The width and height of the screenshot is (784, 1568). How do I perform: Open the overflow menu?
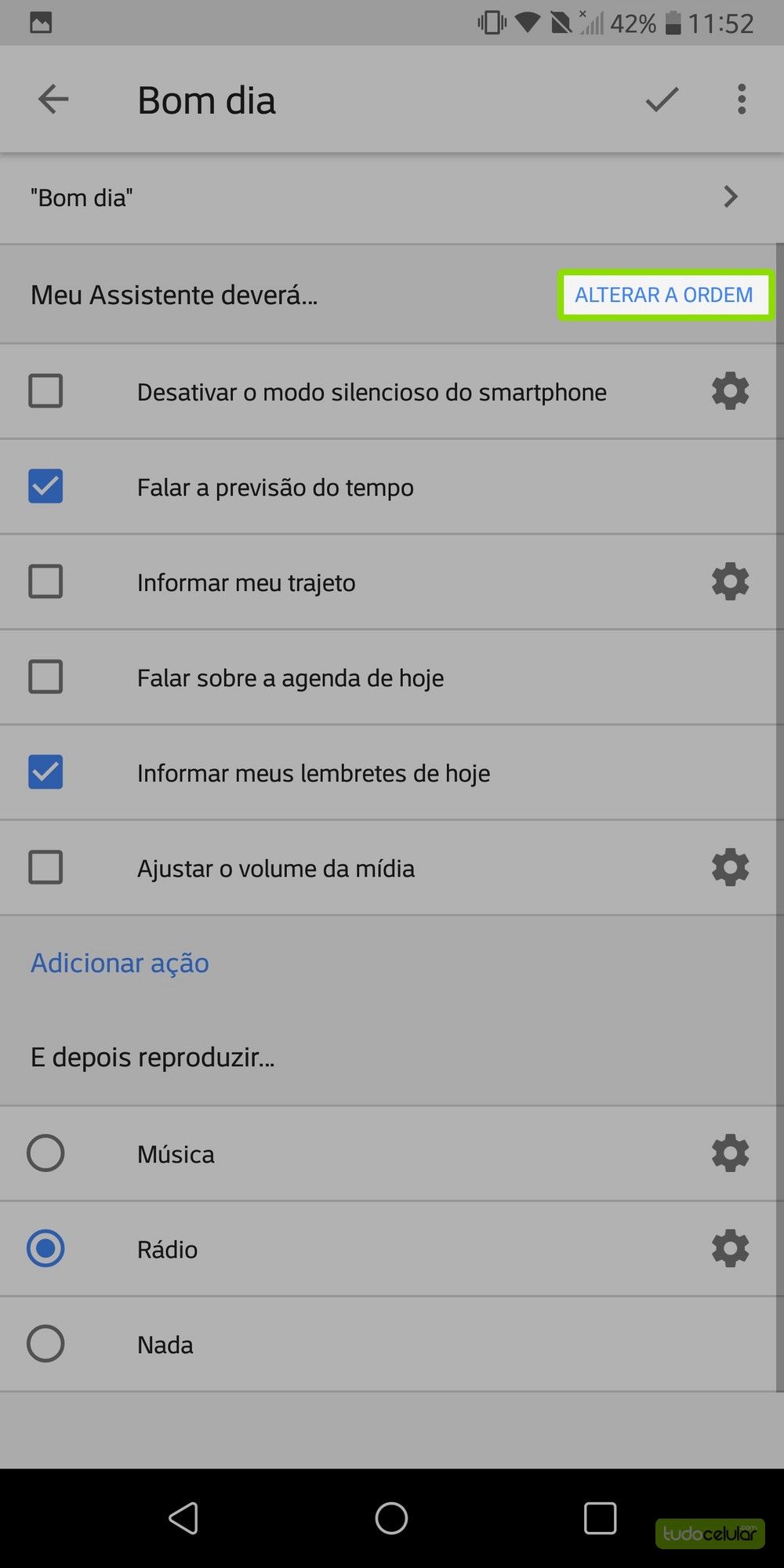point(741,100)
